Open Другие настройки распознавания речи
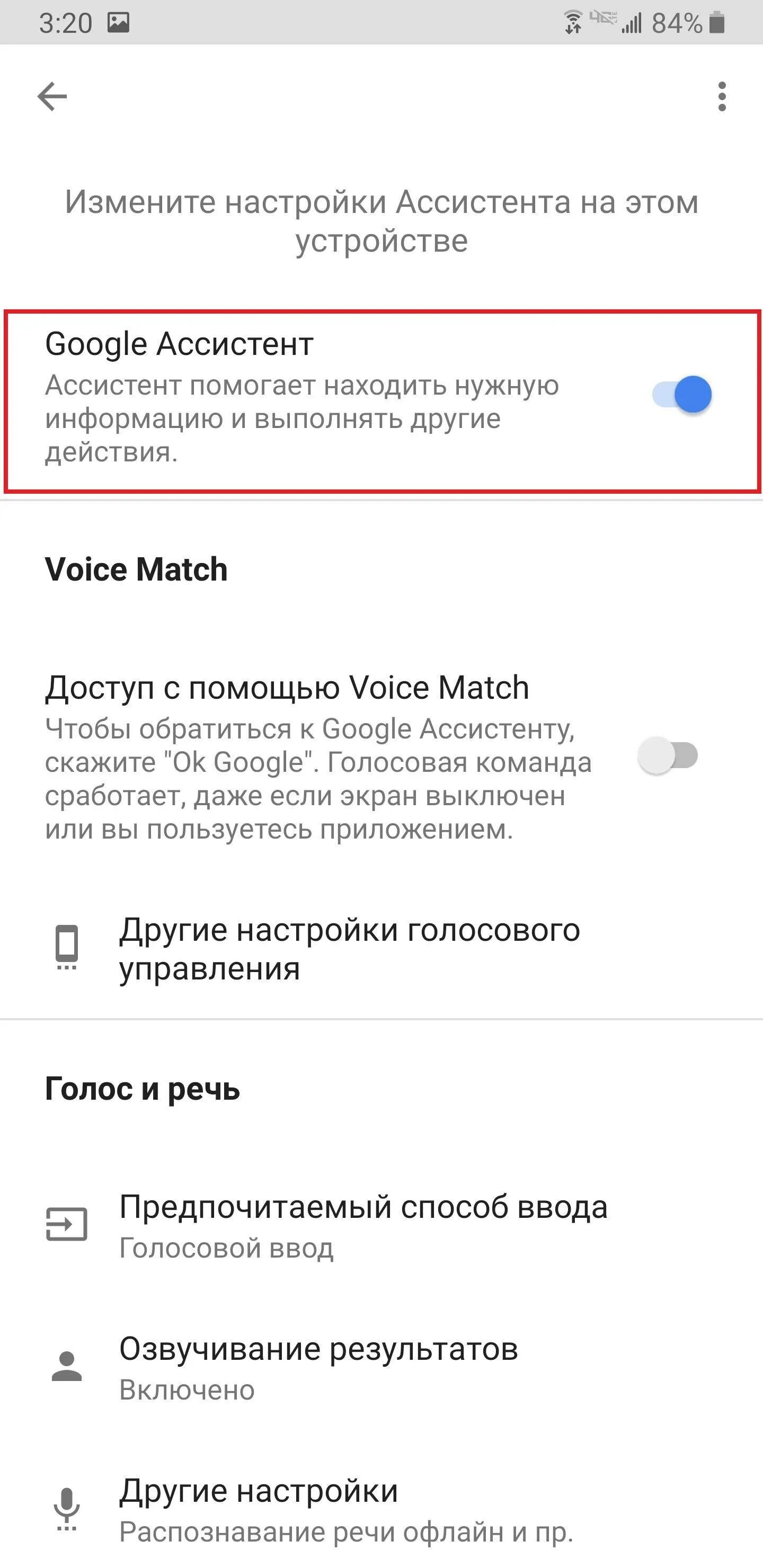 click(346, 1510)
